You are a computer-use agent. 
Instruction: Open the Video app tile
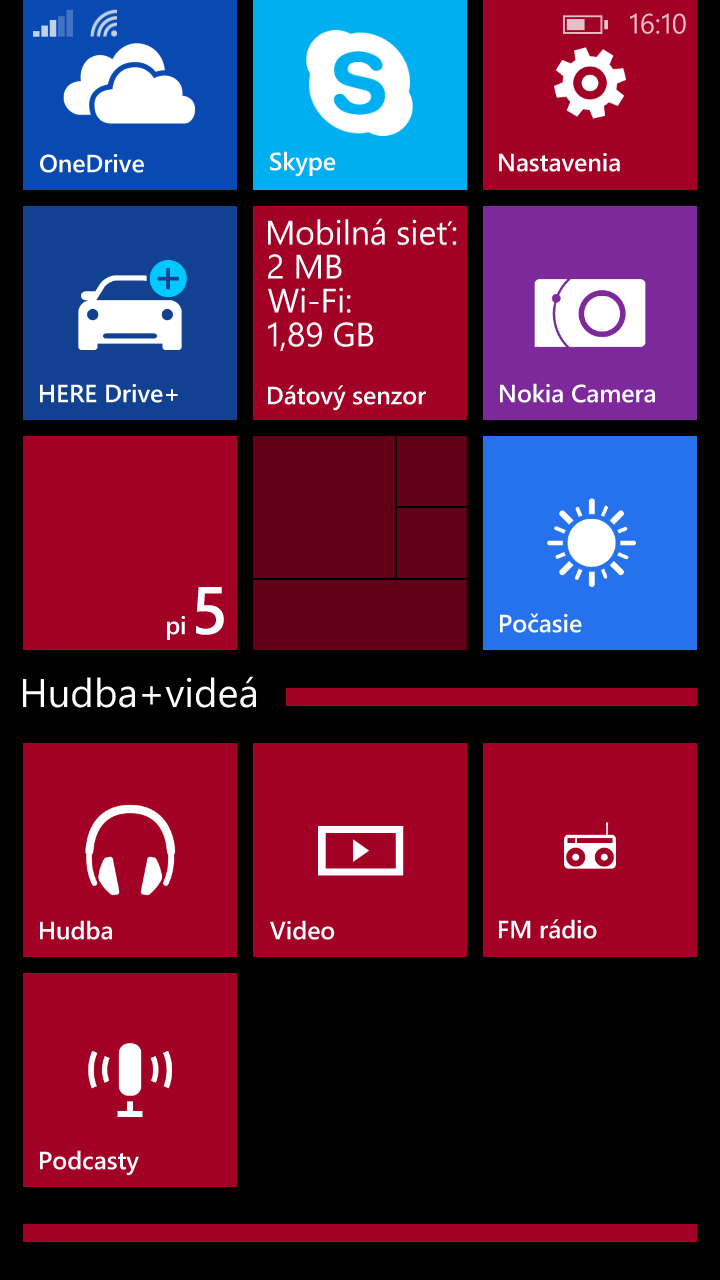(x=360, y=850)
